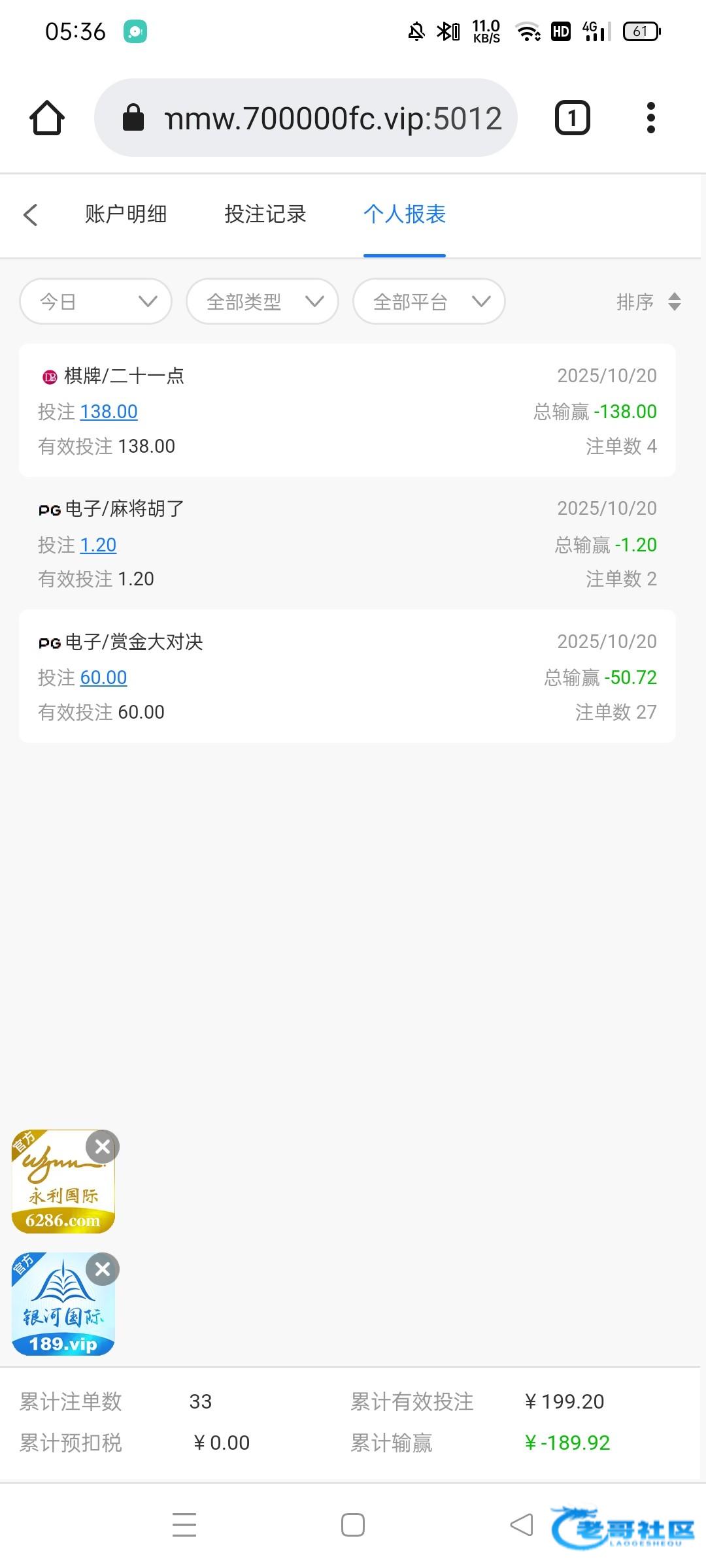Open the 138.00 bet link for 棋牌/二十一点

coord(109,412)
